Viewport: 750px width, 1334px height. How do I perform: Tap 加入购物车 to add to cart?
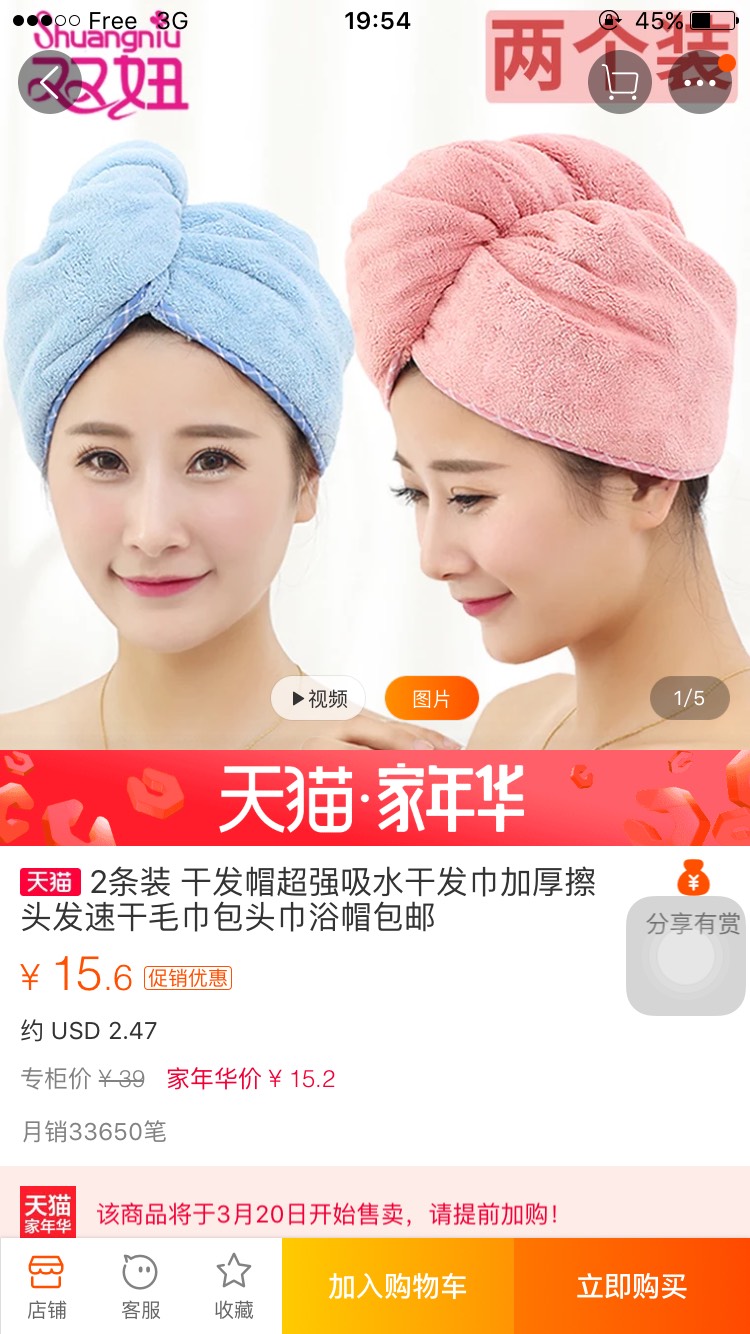[398, 1286]
